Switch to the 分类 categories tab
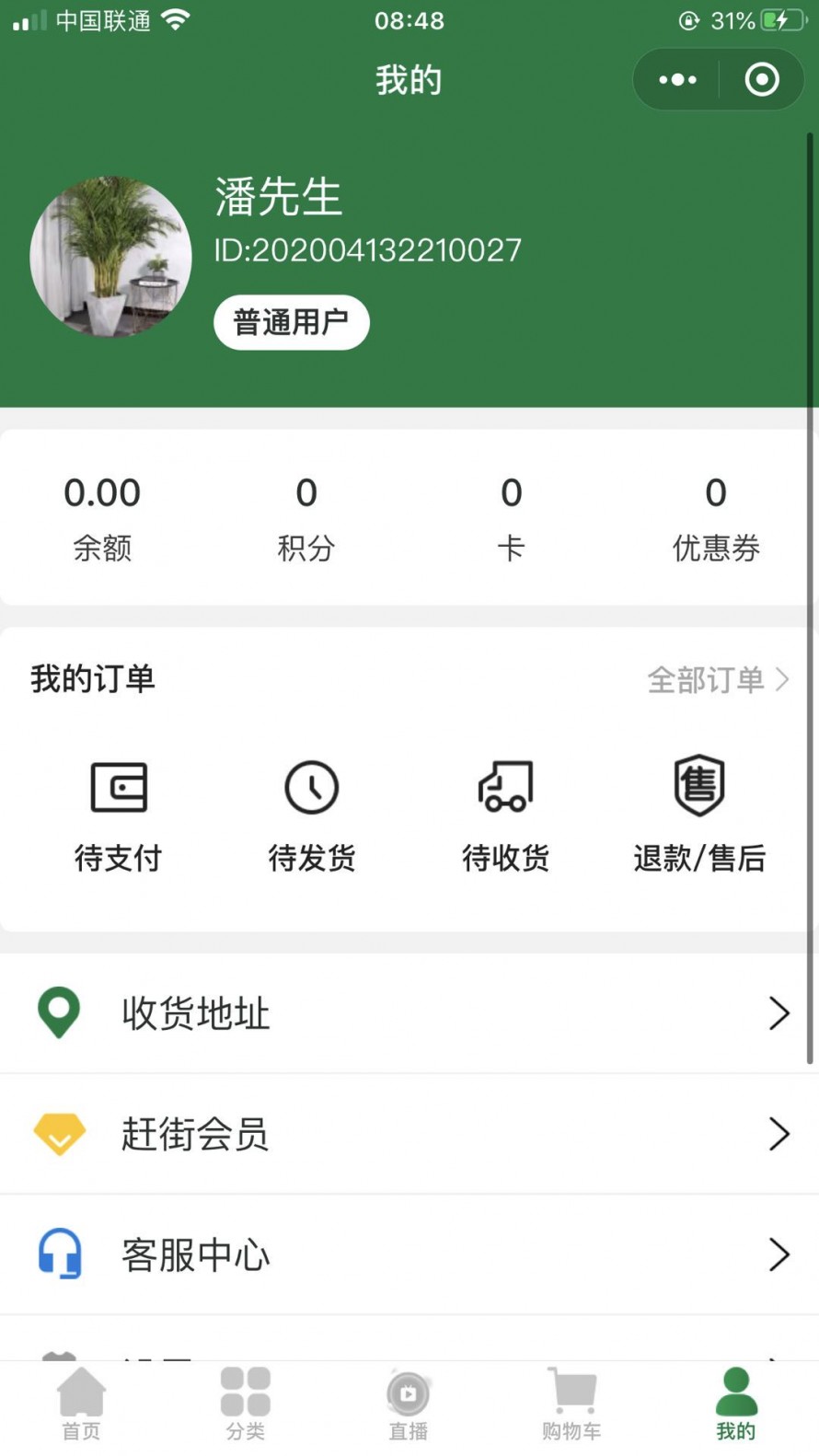819x1456 pixels. pyautogui.click(x=245, y=1404)
